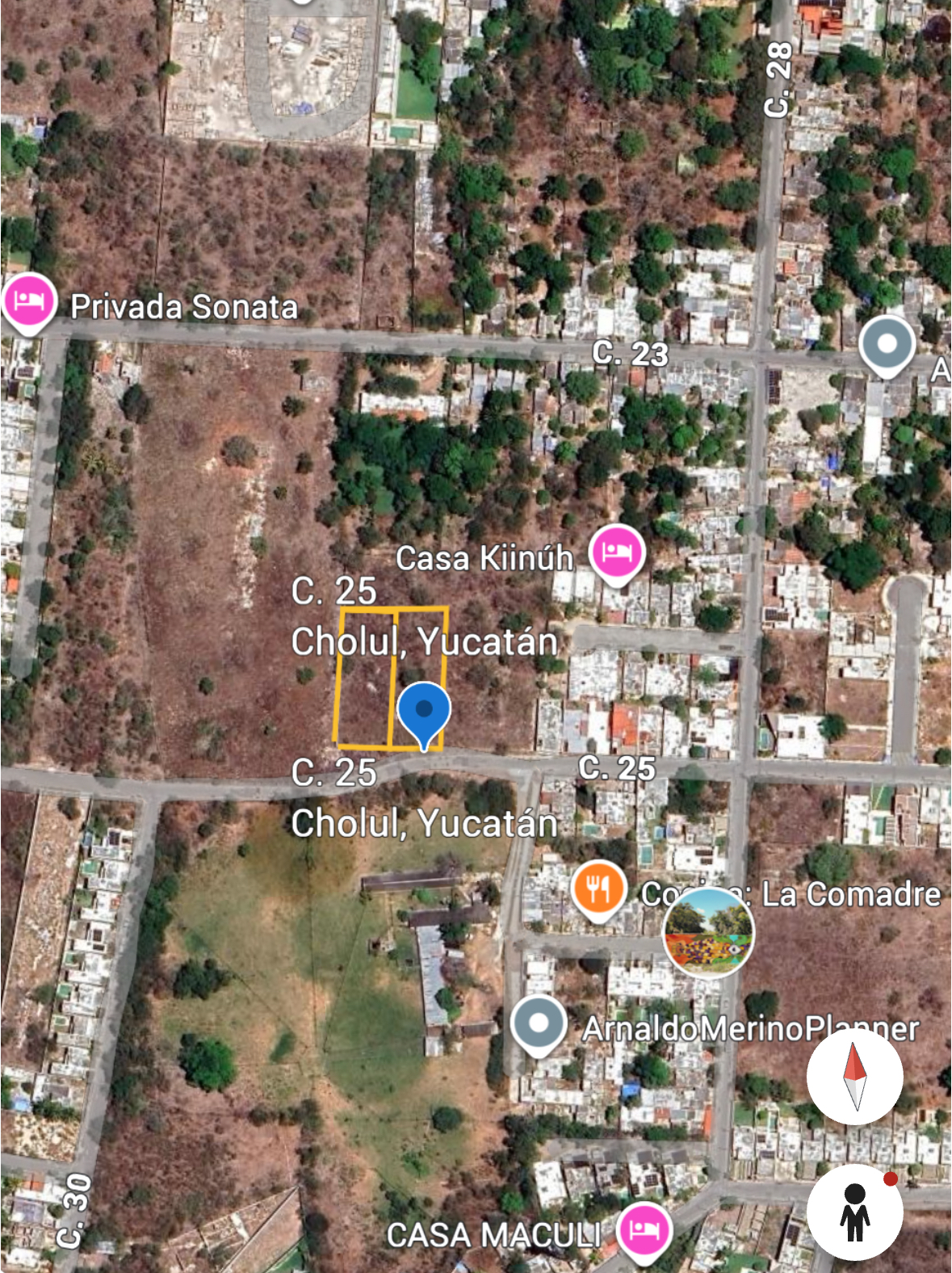Select the CASA MACULI lodging marker
952x1273 pixels.
click(644, 1230)
